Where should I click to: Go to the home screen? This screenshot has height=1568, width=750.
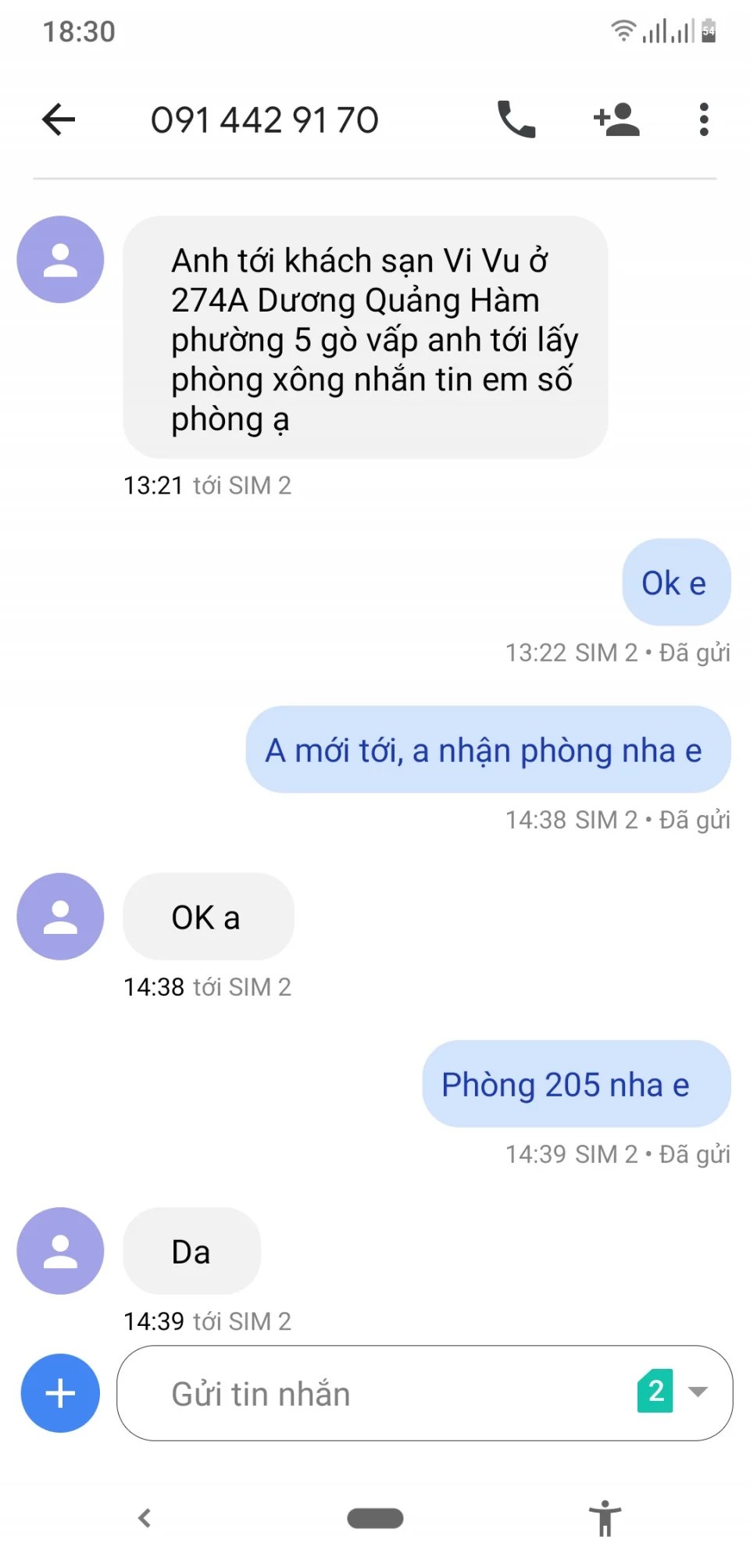pos(375,1518)
